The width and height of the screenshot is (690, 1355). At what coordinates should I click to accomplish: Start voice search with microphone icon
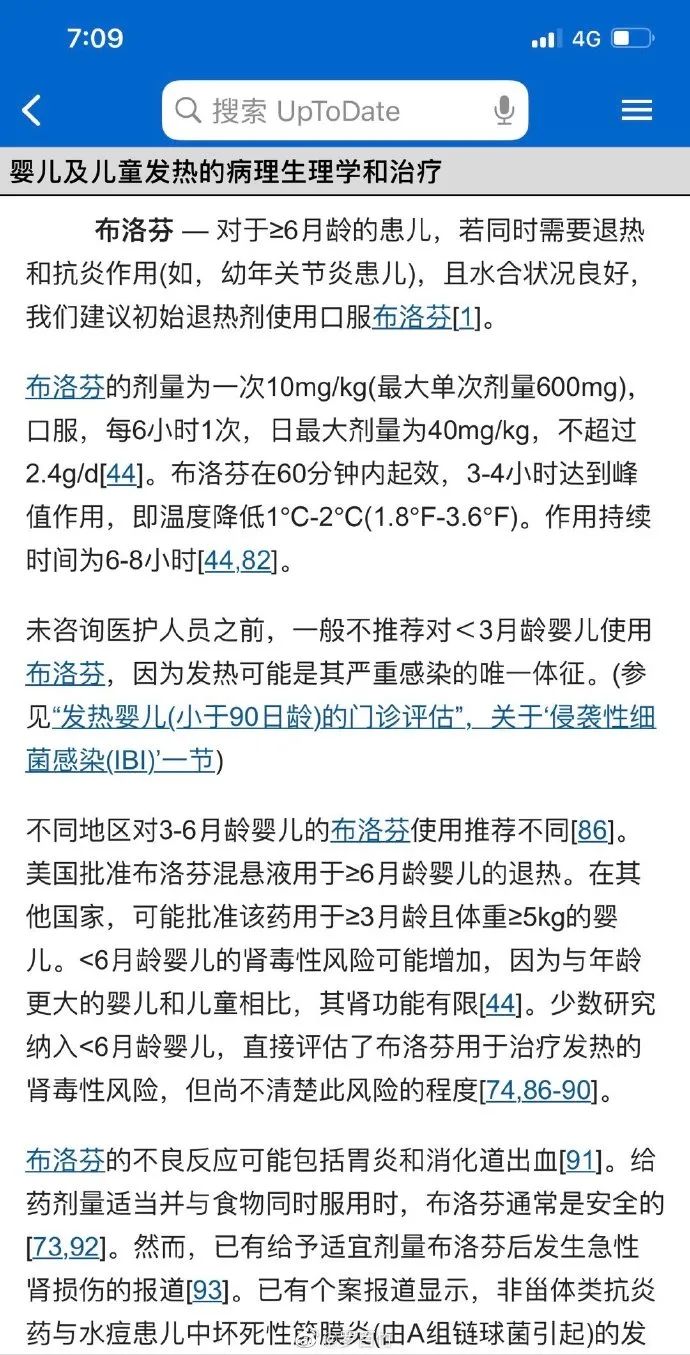coord(504,110)
